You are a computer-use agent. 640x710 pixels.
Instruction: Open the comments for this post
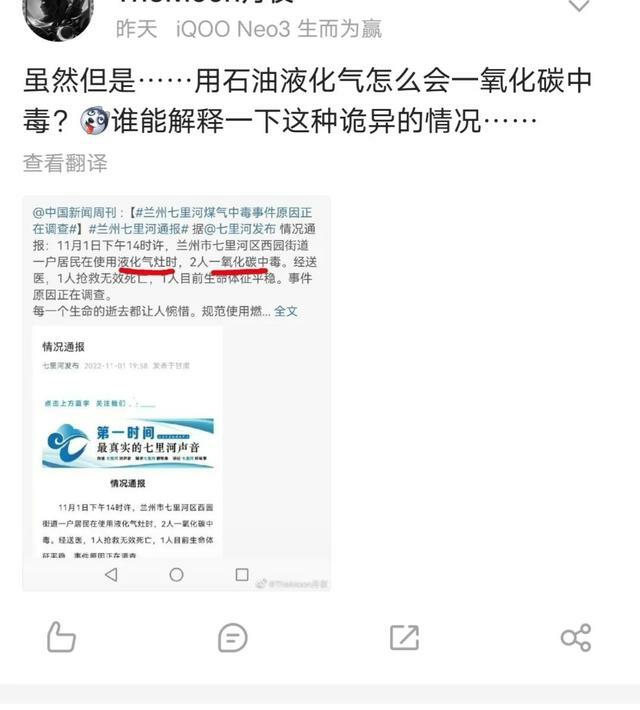click(233, 637)
